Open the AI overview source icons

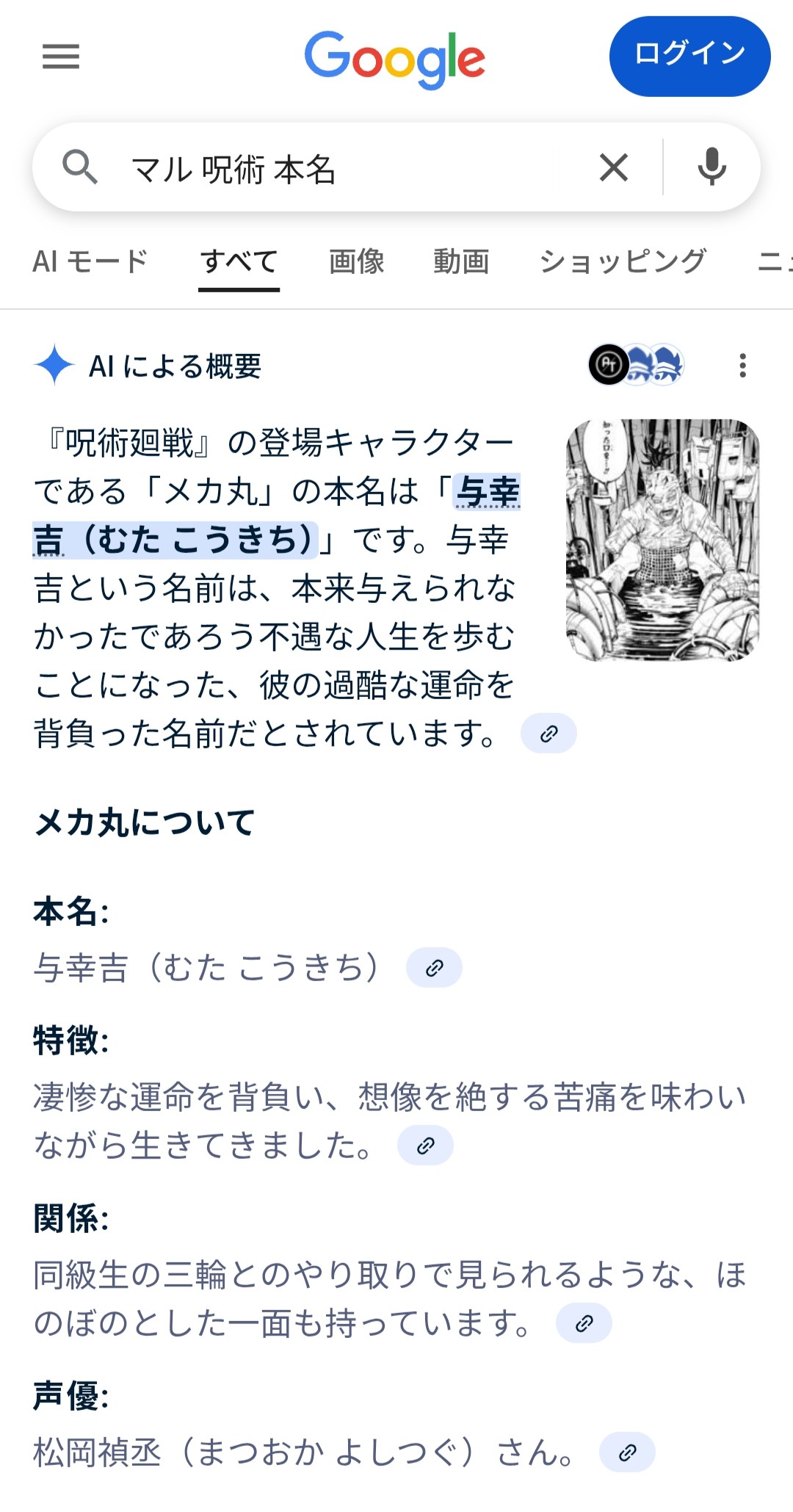pos(636,365)
